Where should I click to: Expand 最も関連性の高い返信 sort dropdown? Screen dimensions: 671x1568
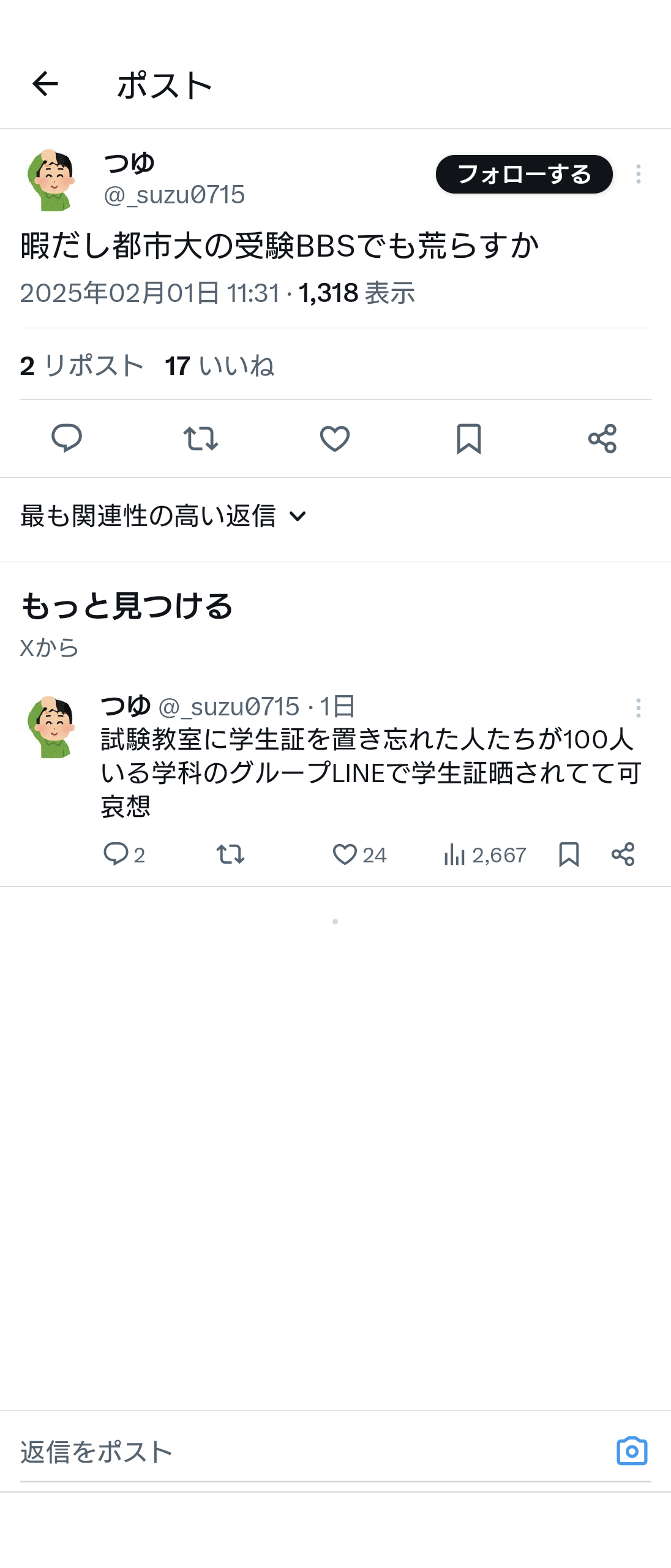pyautogui.click(x=163, y=516)
